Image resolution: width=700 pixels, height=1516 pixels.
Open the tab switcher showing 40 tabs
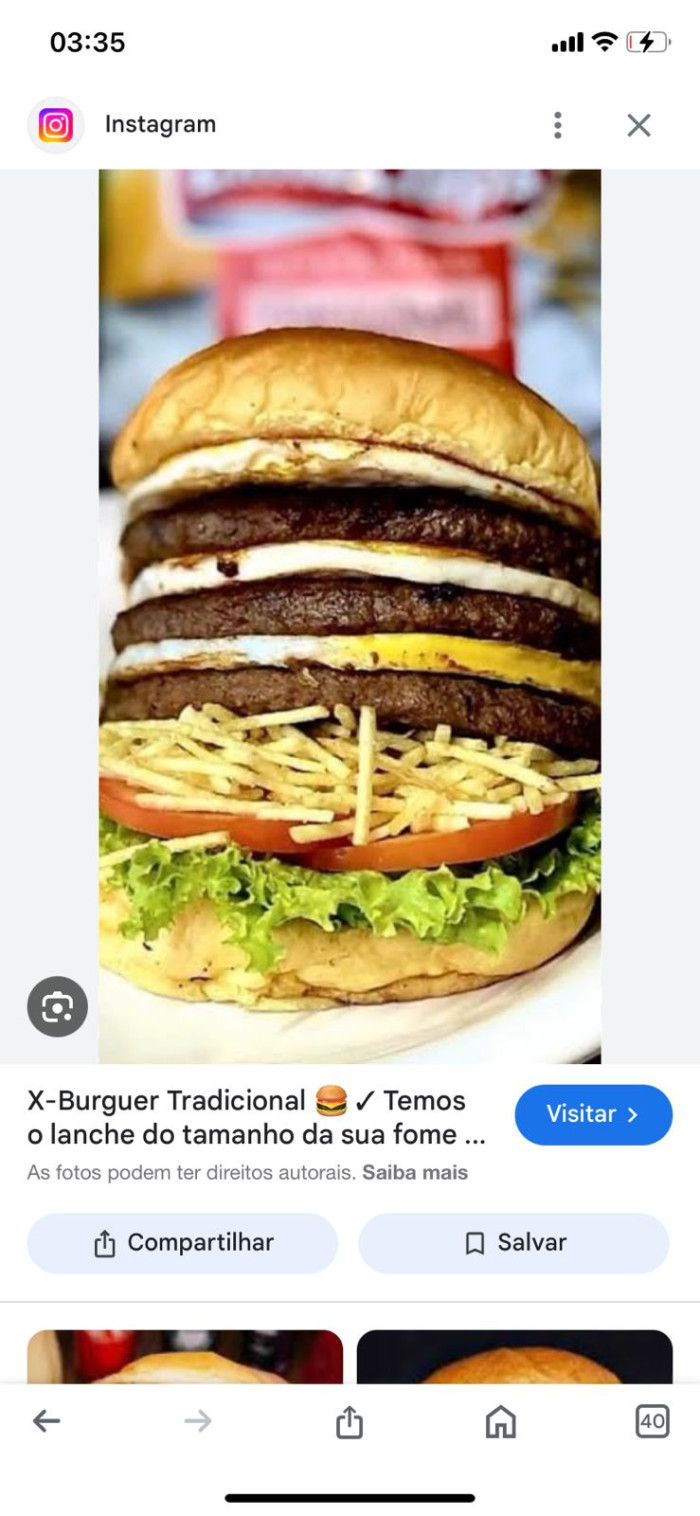652,1420
